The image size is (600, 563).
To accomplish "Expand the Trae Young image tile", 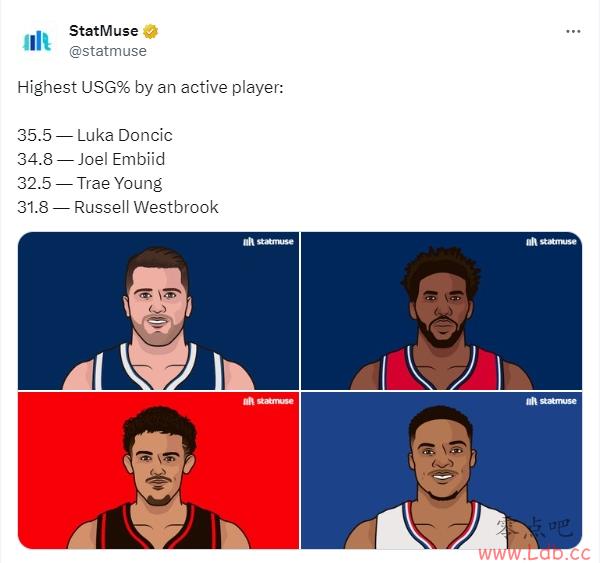I will (x=158, y=470).
